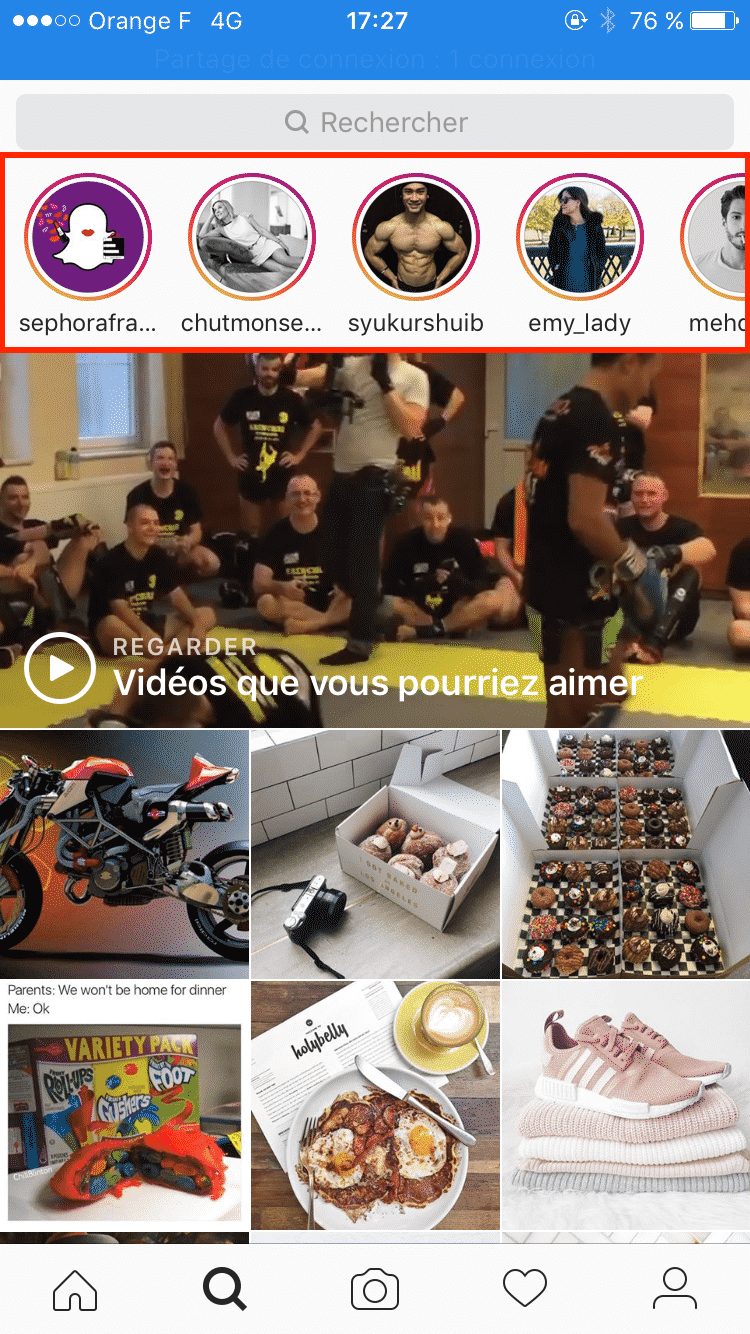Open sephorafra's story
750x1334 pixels.
point(88,236)
